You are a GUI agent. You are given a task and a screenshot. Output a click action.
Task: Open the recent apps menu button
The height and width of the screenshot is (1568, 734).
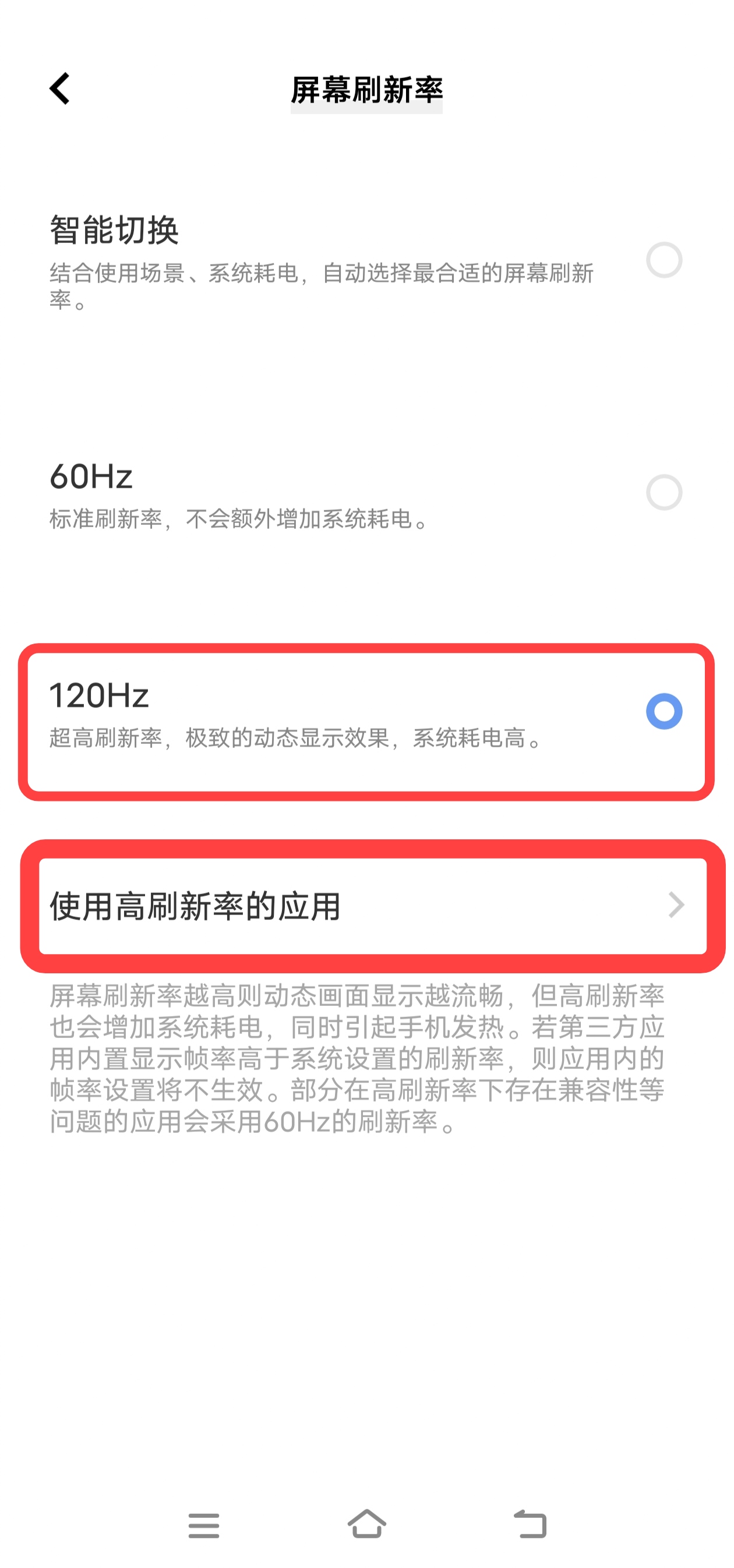click(203, 1525)
